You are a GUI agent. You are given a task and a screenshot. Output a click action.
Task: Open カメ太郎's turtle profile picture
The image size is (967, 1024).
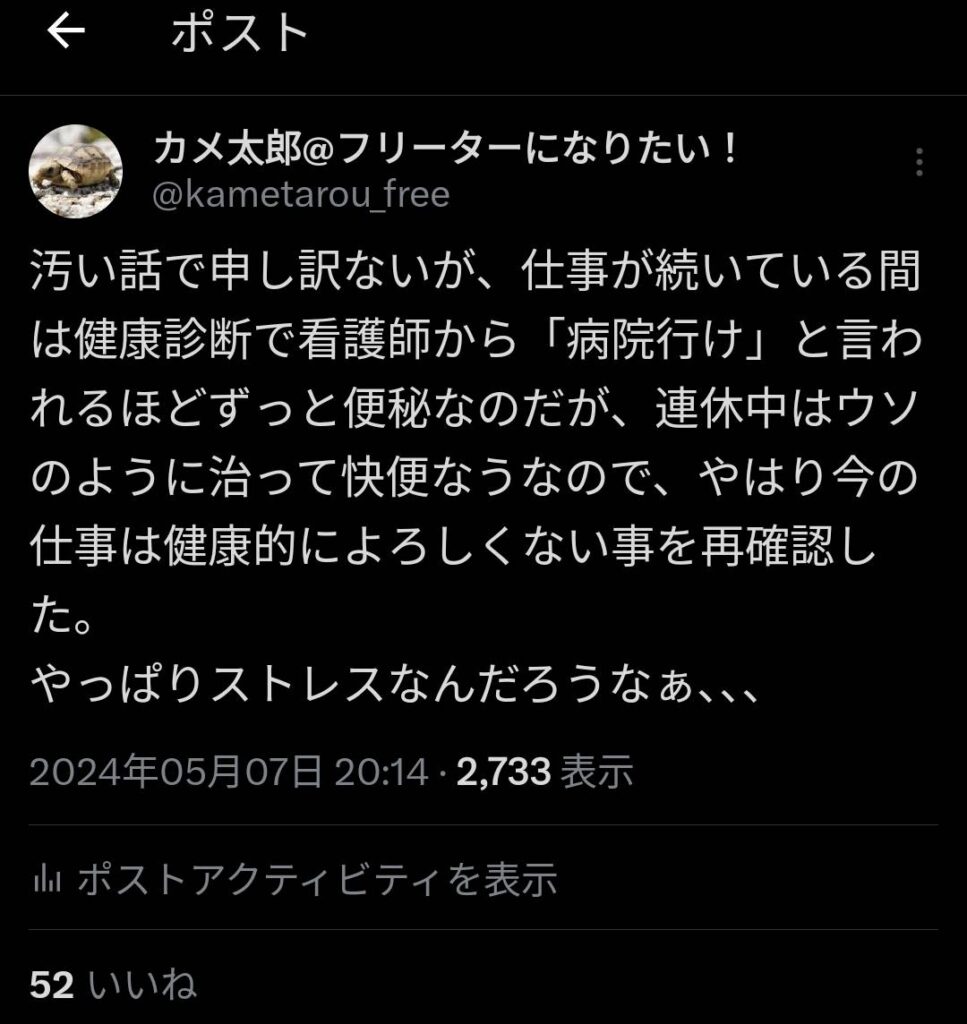click(x=77, y=171)
